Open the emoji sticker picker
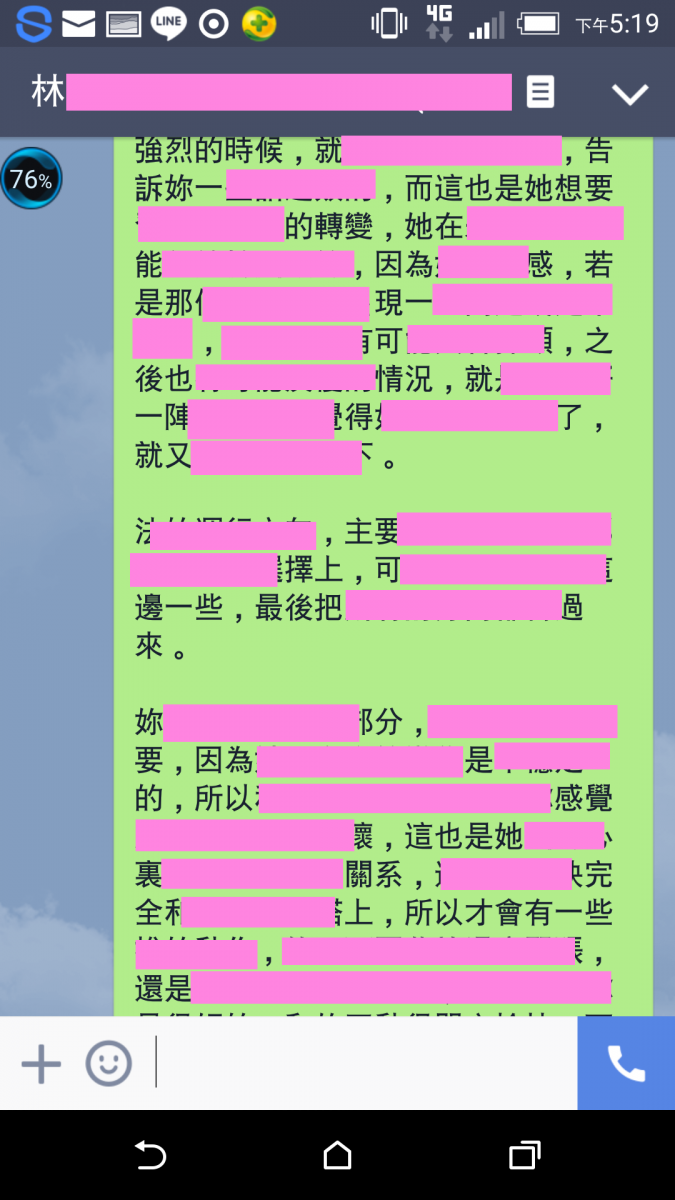 [x=108, y=1064]
